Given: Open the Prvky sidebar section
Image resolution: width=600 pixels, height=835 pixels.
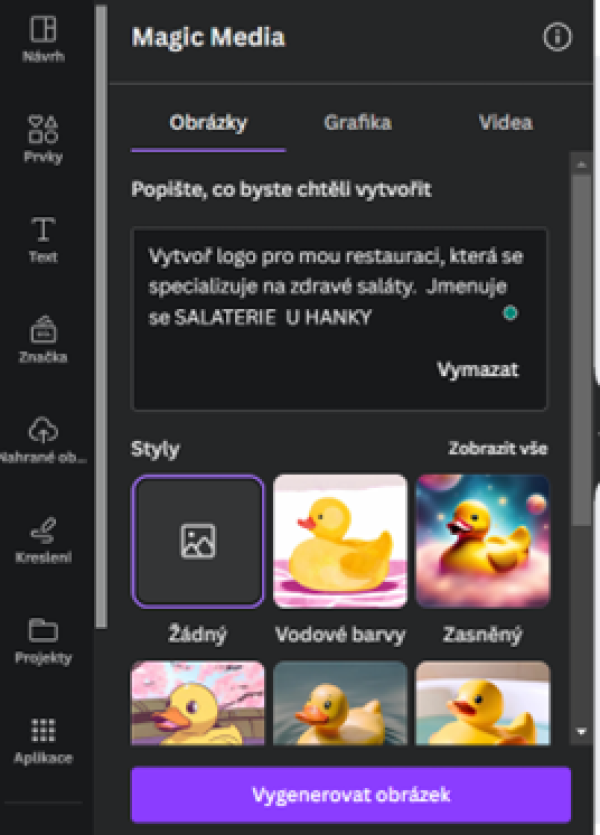Looking at the screenshot, I should 43,139.
